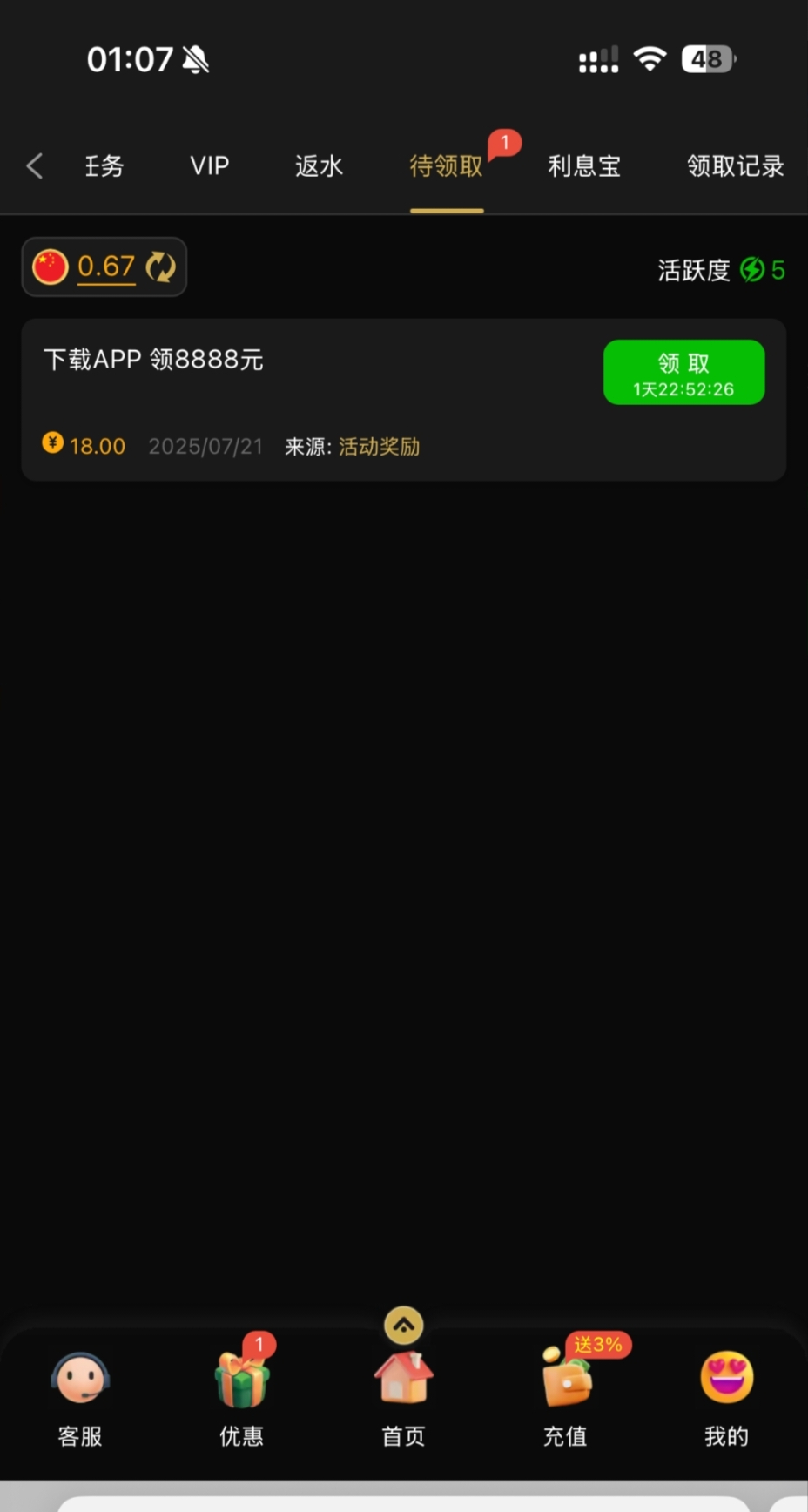
Task: Switch to the 任务 tab
Action: (x=104, y=166)
